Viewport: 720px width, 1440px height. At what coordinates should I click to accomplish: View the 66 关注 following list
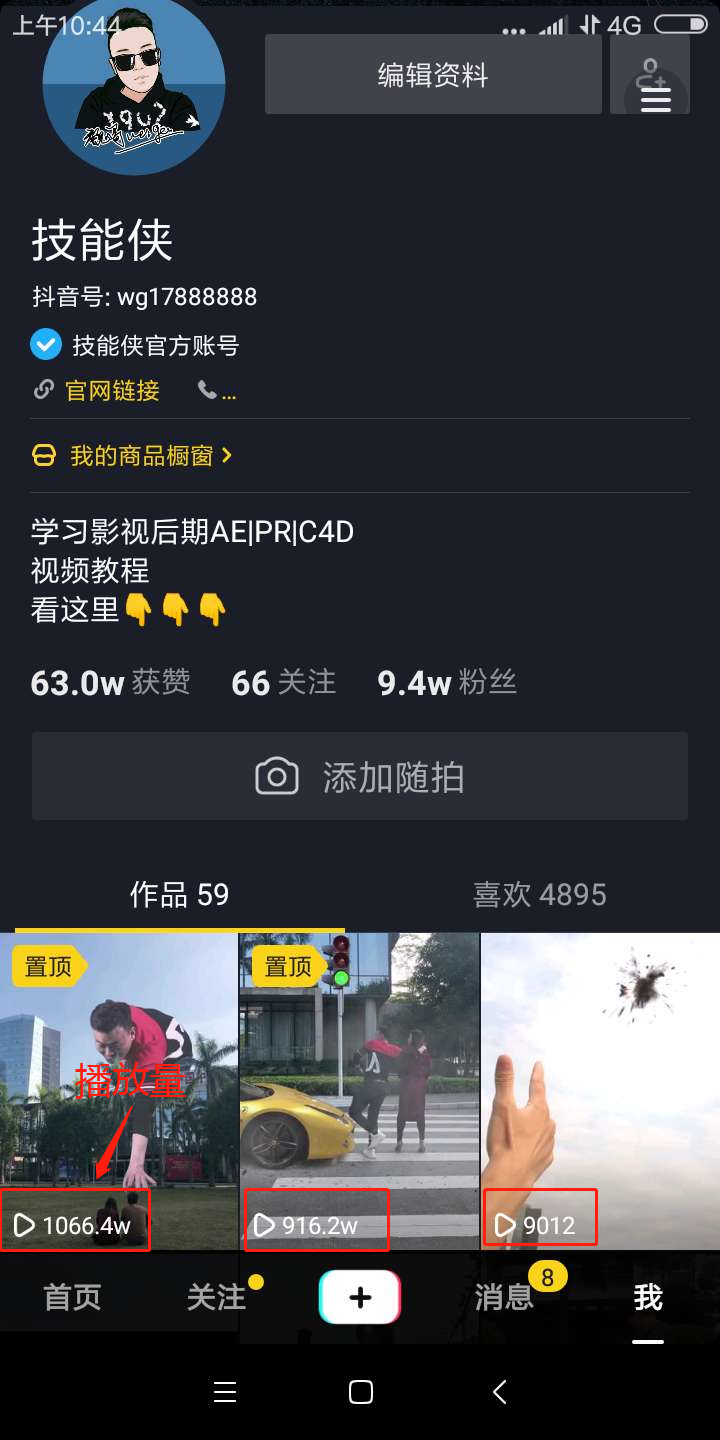tap(283, 683)
